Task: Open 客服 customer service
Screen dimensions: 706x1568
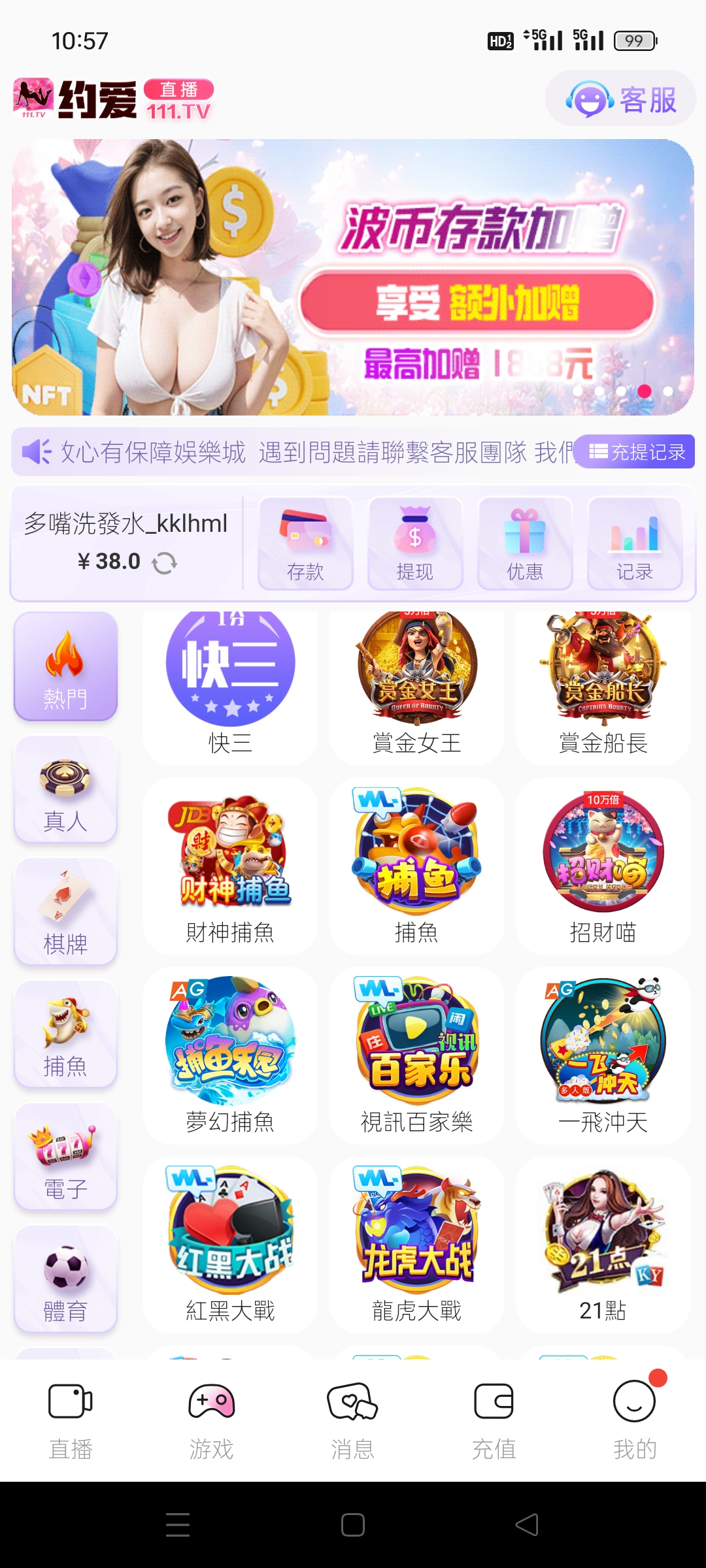Action: click(621, 99)
